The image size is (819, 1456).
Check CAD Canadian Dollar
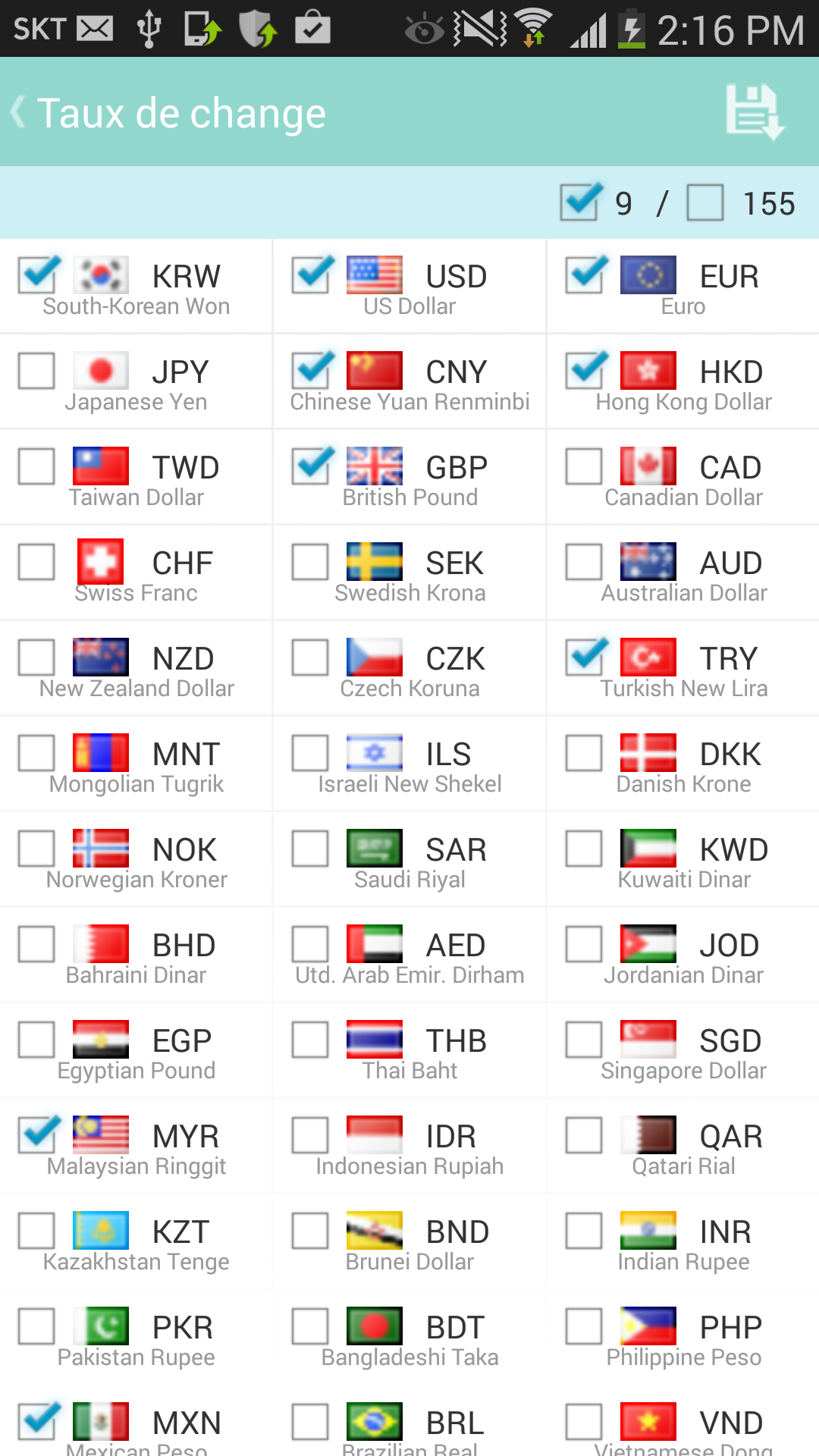[x=585, y=467]
